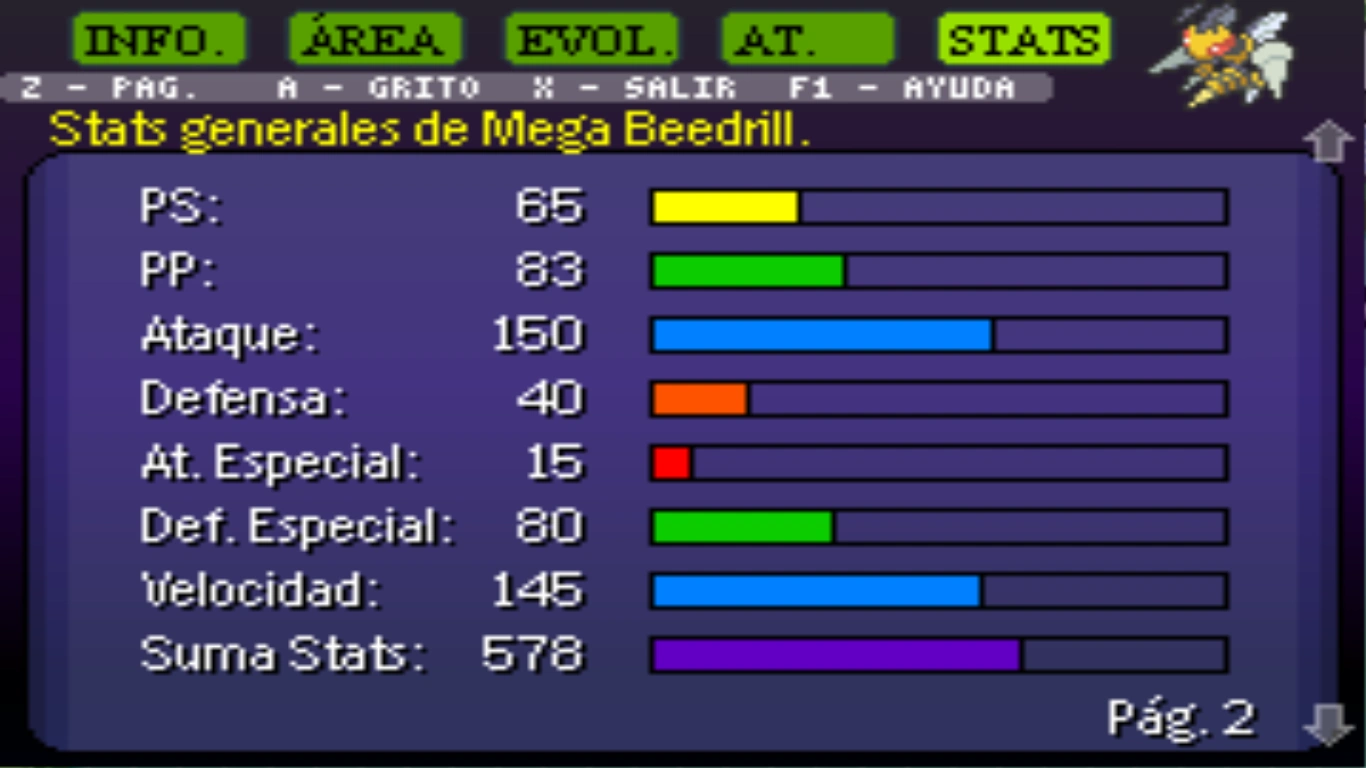Go to the AT. tab

[807, 40]
